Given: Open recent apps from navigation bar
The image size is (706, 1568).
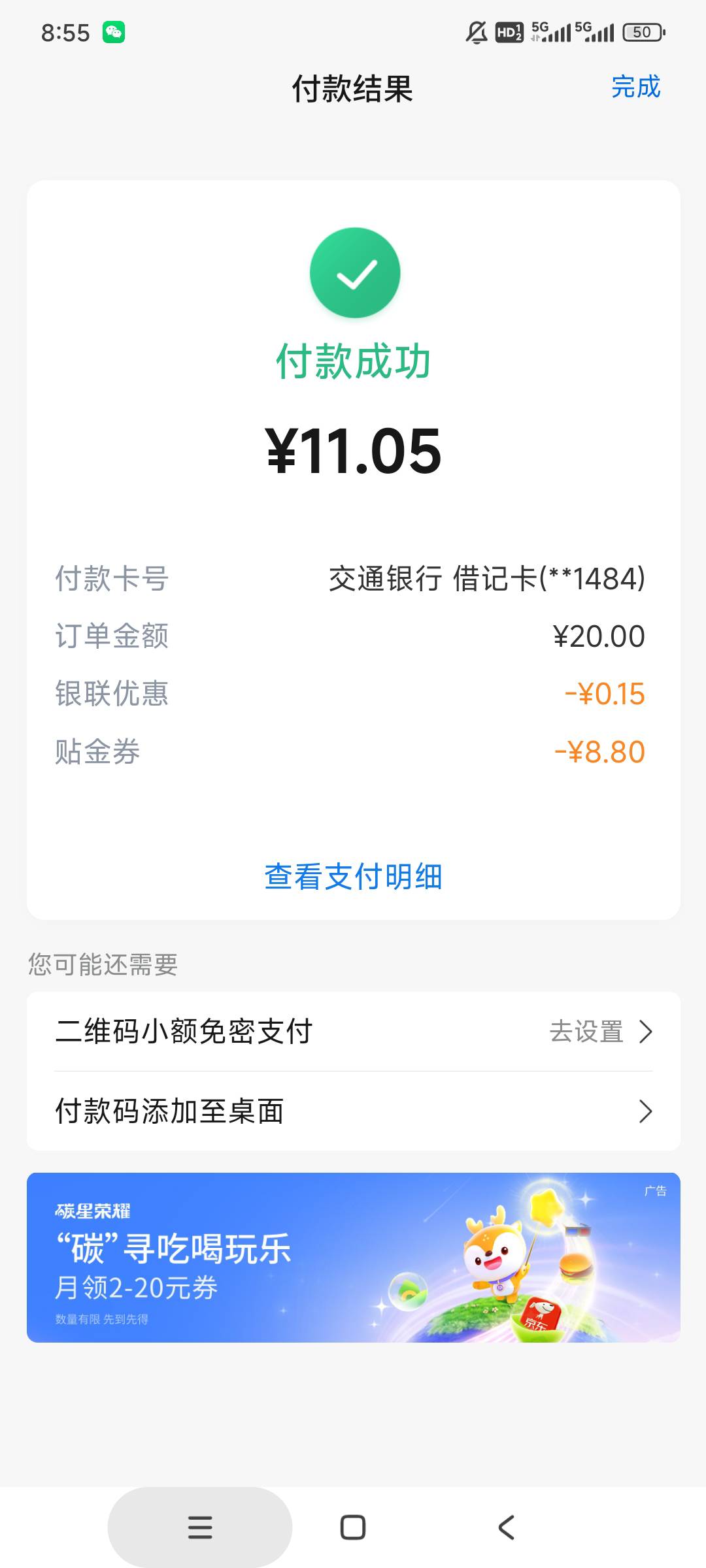Looking at the screenshot, I should point(200,1527).
